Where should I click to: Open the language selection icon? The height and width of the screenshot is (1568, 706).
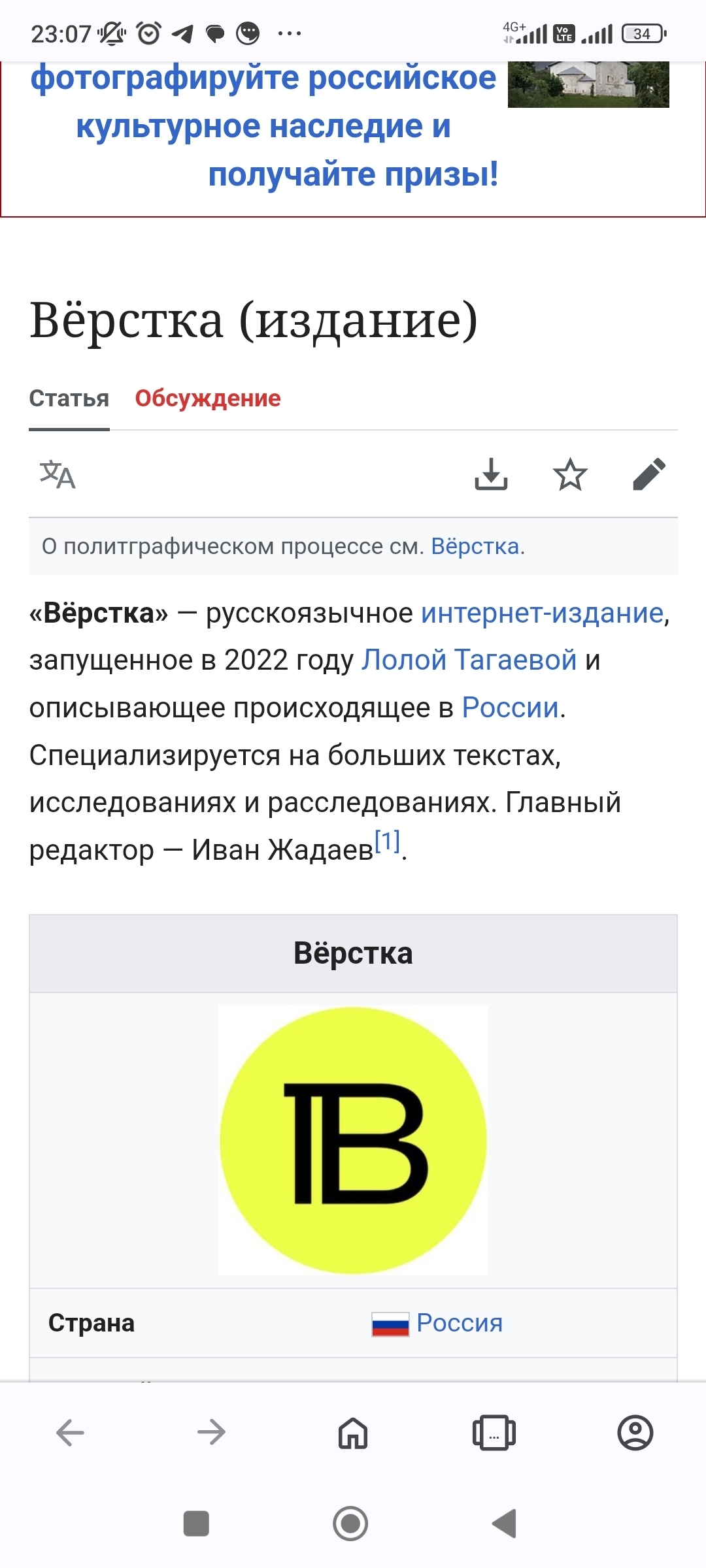[58, 475]
